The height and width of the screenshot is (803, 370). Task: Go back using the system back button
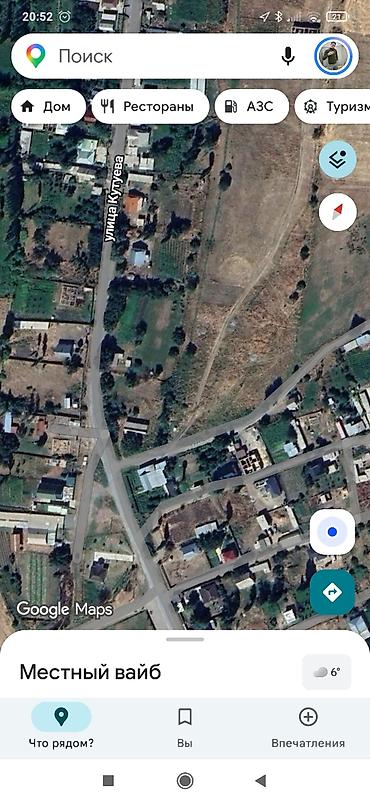point(261,780)
